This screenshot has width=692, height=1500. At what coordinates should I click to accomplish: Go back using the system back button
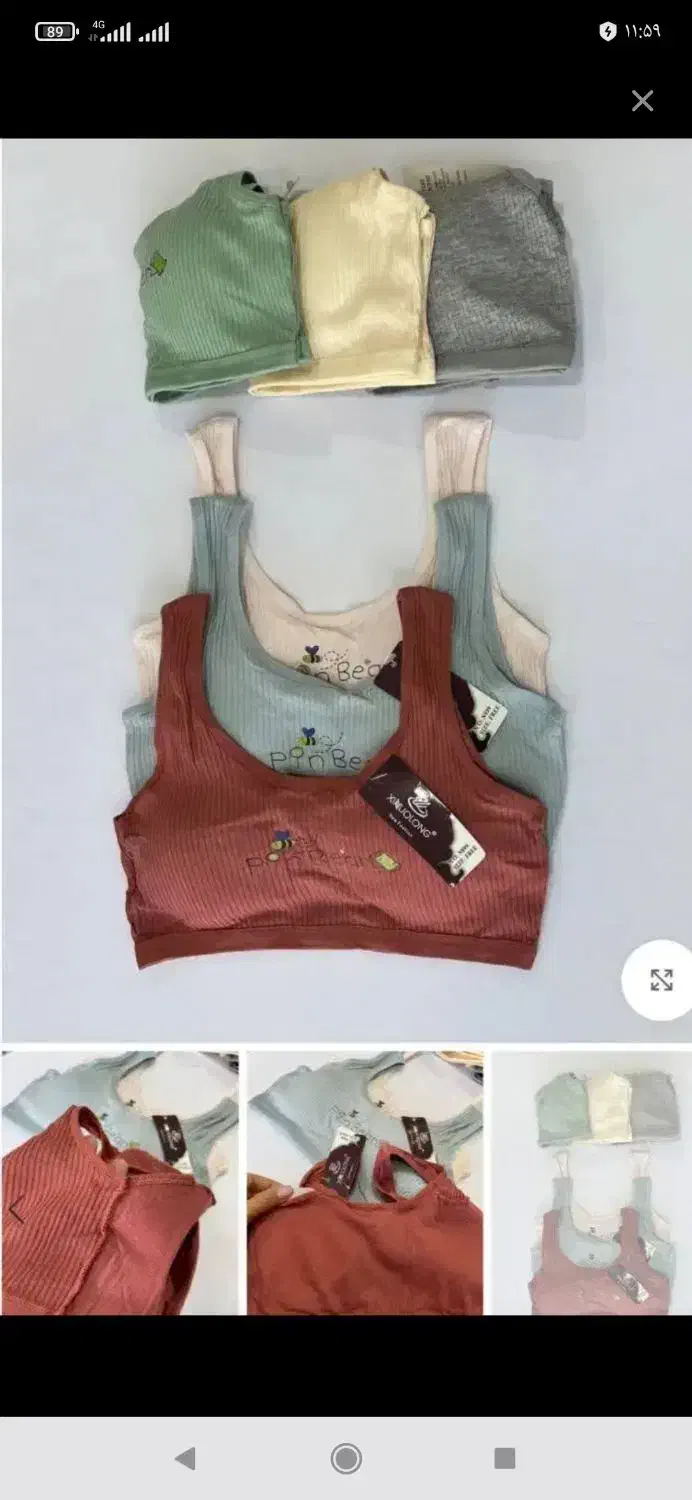point(185,1458)
